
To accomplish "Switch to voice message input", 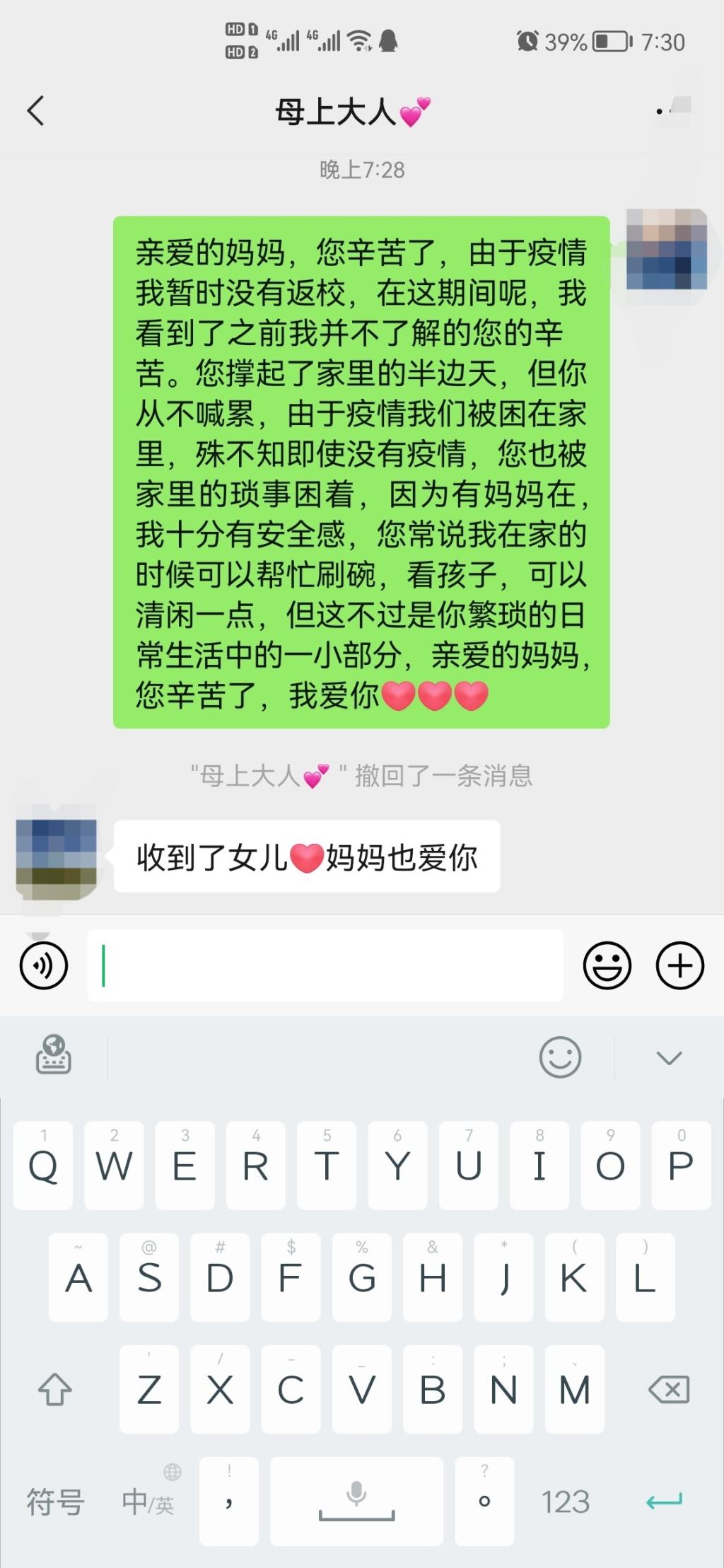I will click(x=44, y=965).
